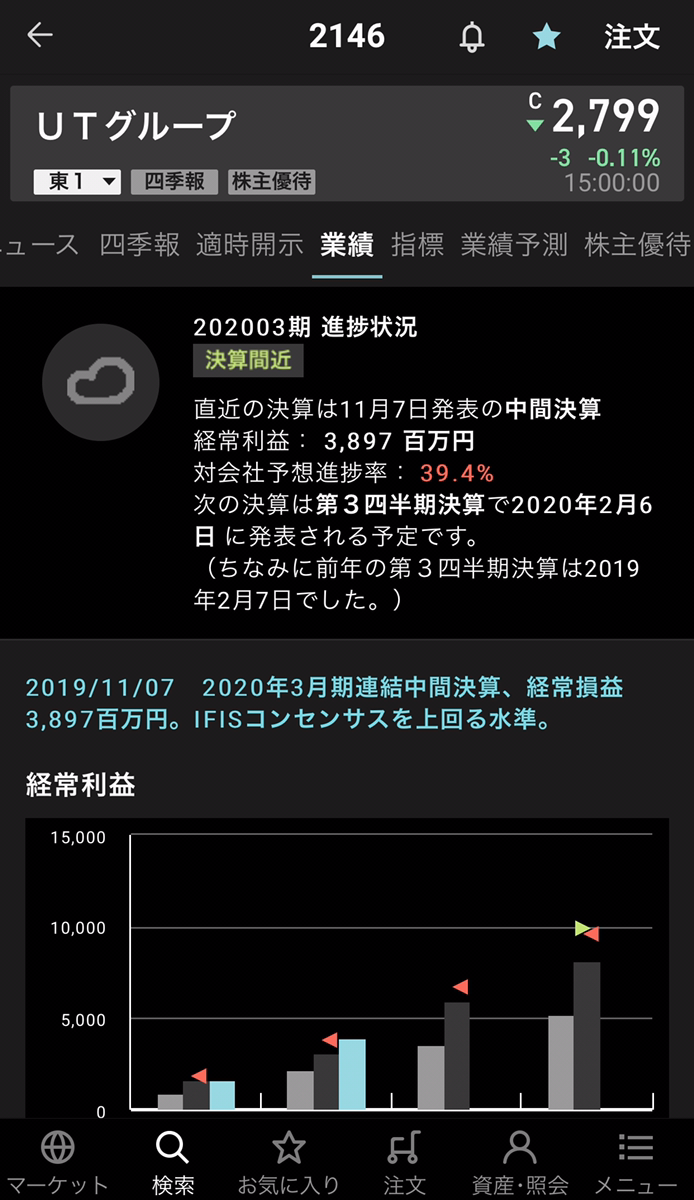Screen dimensions: 694x1200
Task: Tap the 注文 button in the header
Action: pyautogui.click(x=632, y=37)
